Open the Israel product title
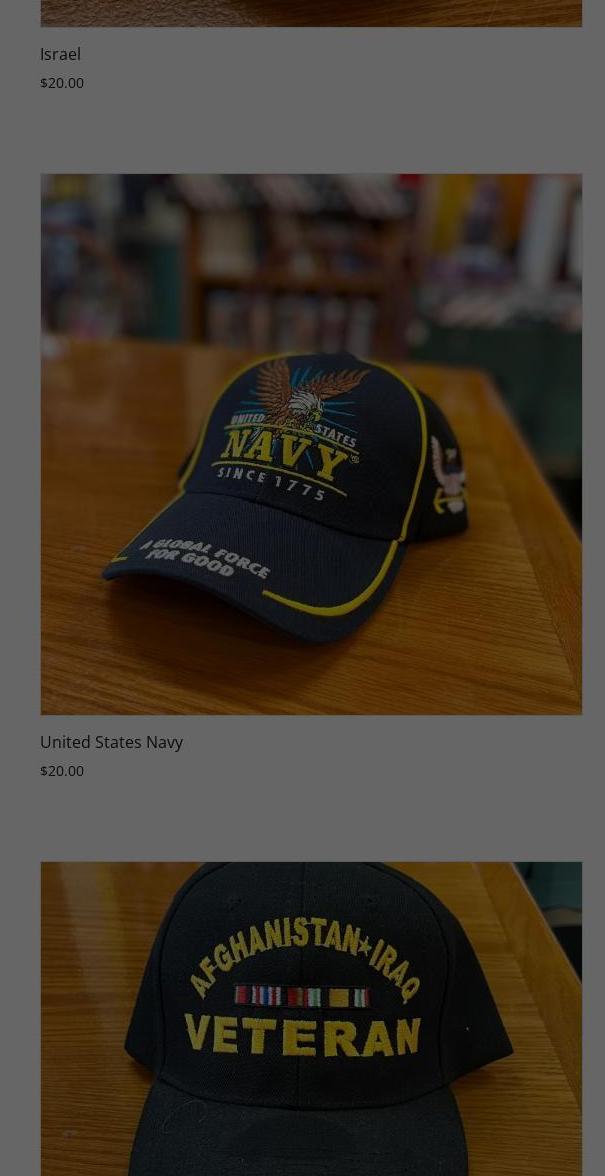 pyautogui.click(x=60, y=54)
